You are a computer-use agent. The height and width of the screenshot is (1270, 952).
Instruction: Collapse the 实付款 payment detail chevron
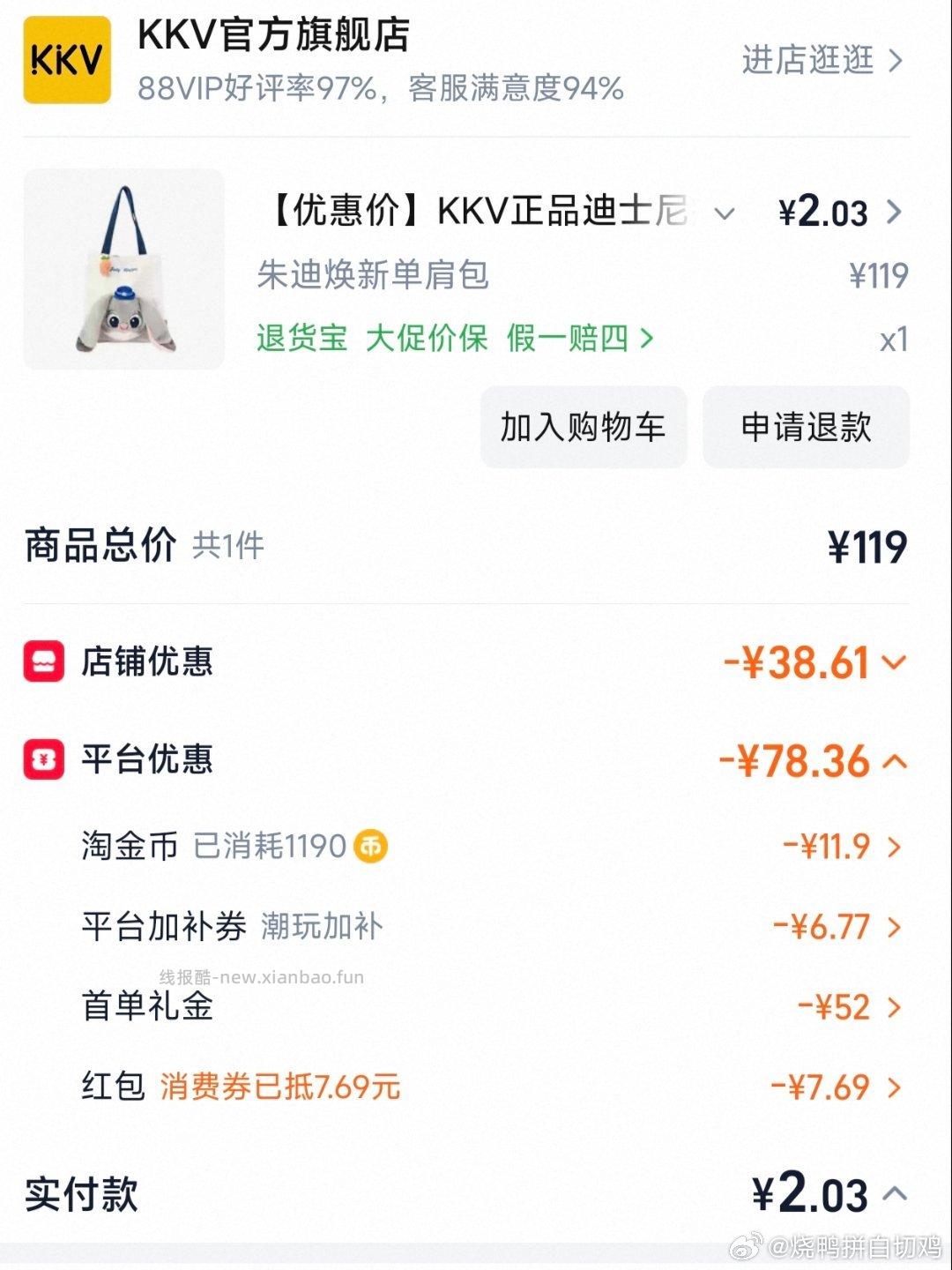pyautogui.click(x=896, y=1195)
